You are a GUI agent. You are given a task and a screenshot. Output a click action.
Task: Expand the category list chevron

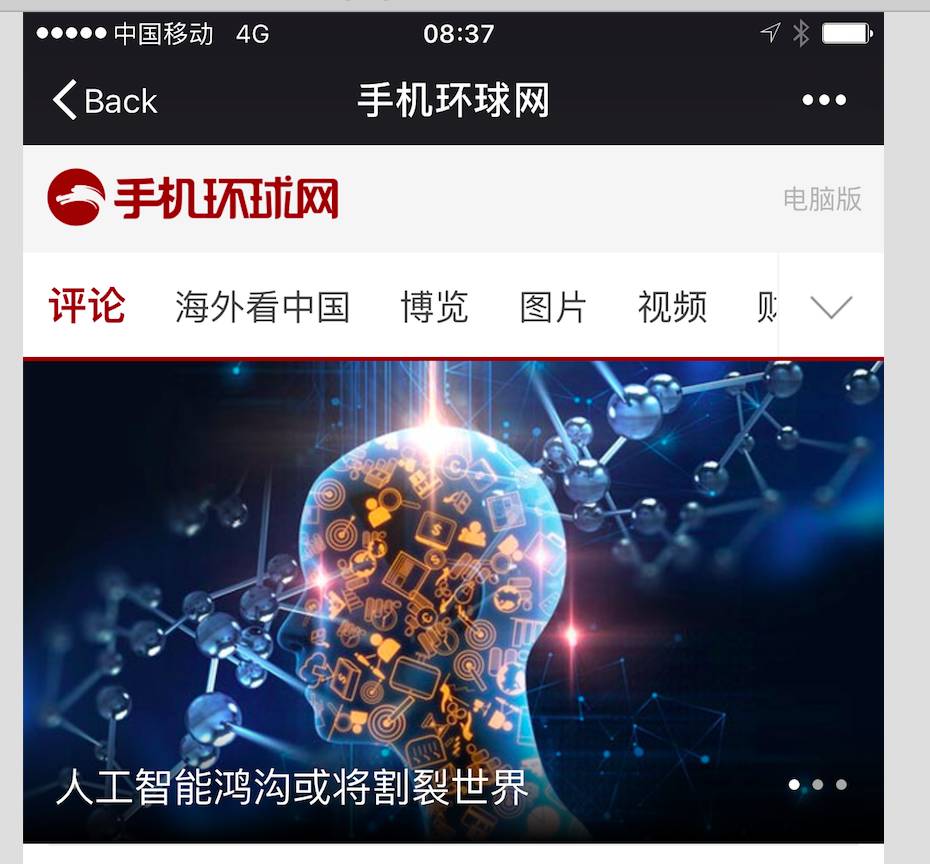(831, 307)
